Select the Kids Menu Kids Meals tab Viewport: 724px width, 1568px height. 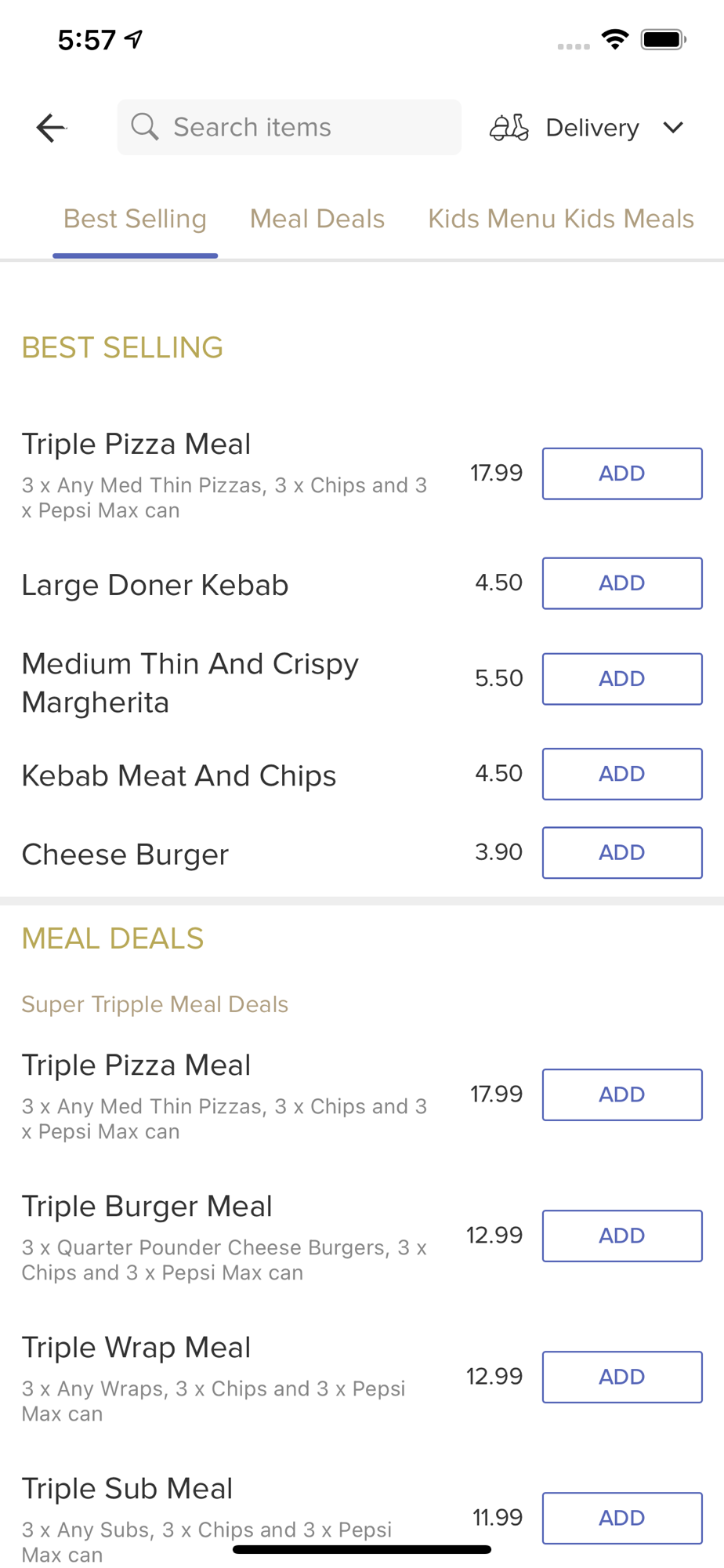[561, 219]
